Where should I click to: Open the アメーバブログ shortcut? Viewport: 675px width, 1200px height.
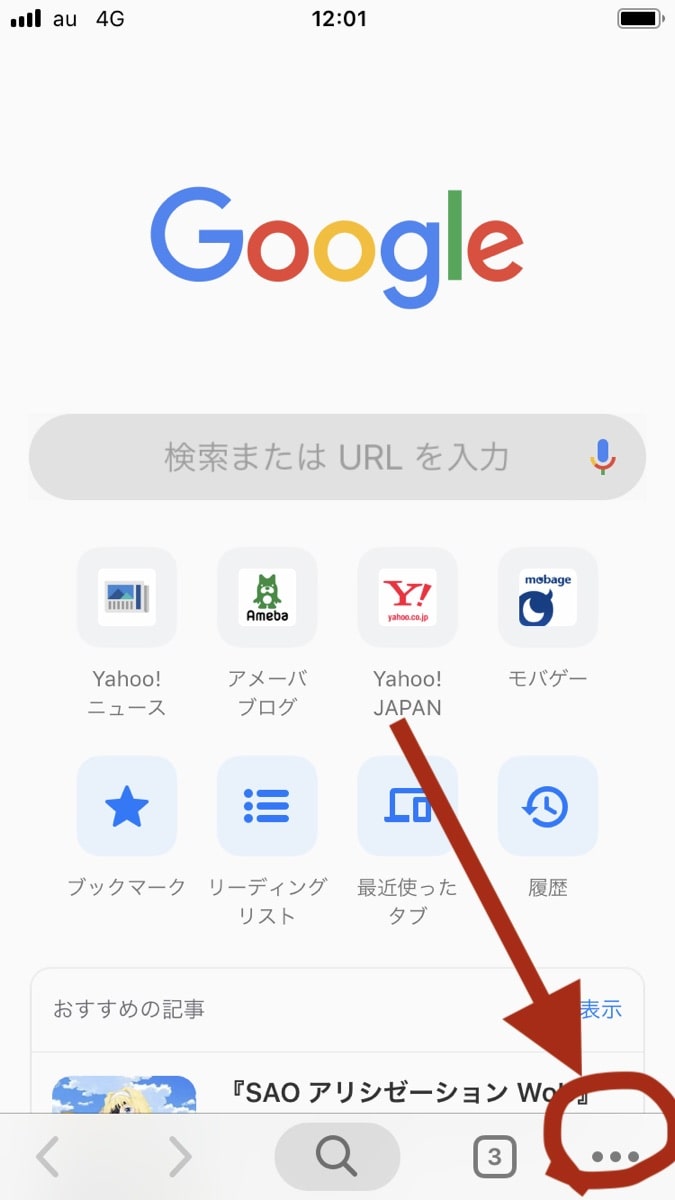pyautogui.click(x=267, y=597)
